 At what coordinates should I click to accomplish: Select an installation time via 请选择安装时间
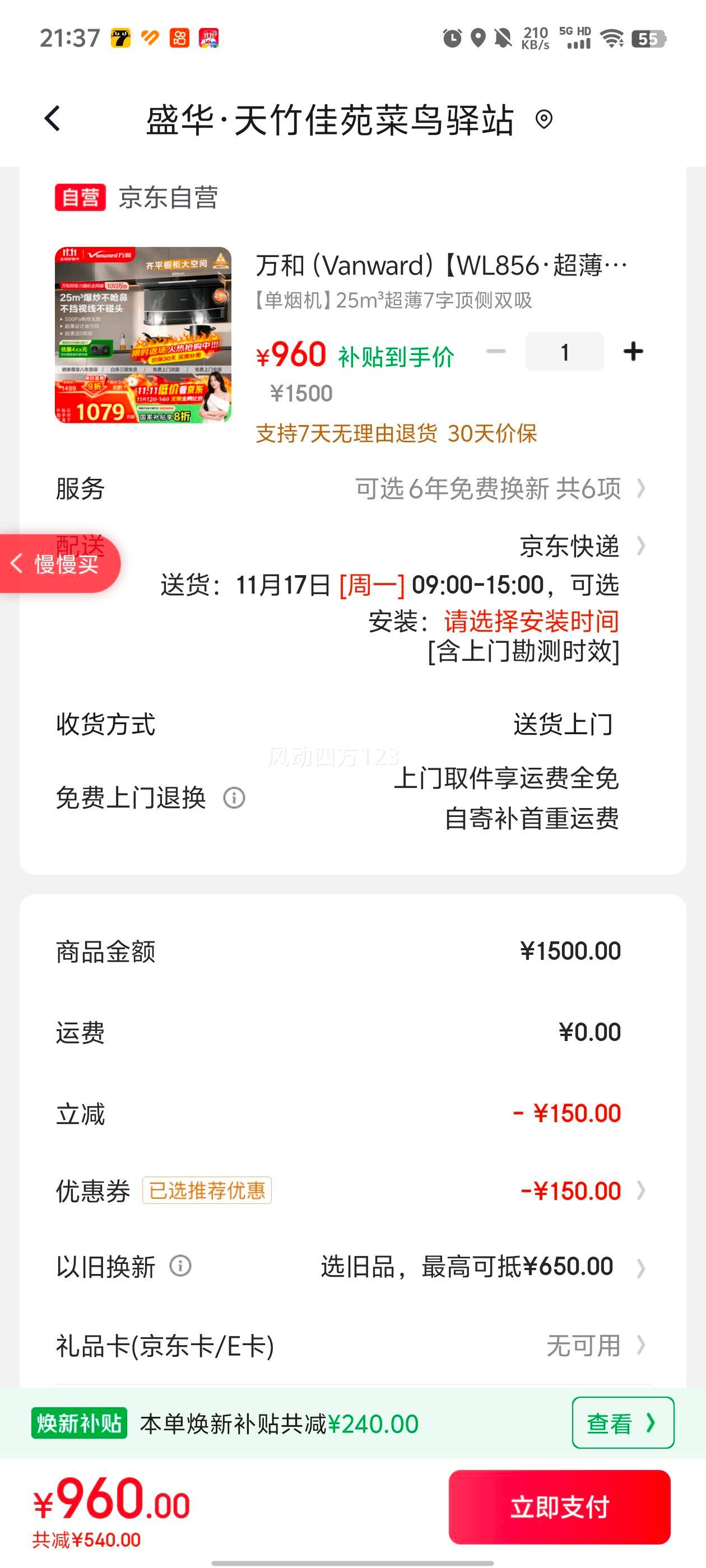click(x=531, y=622)
